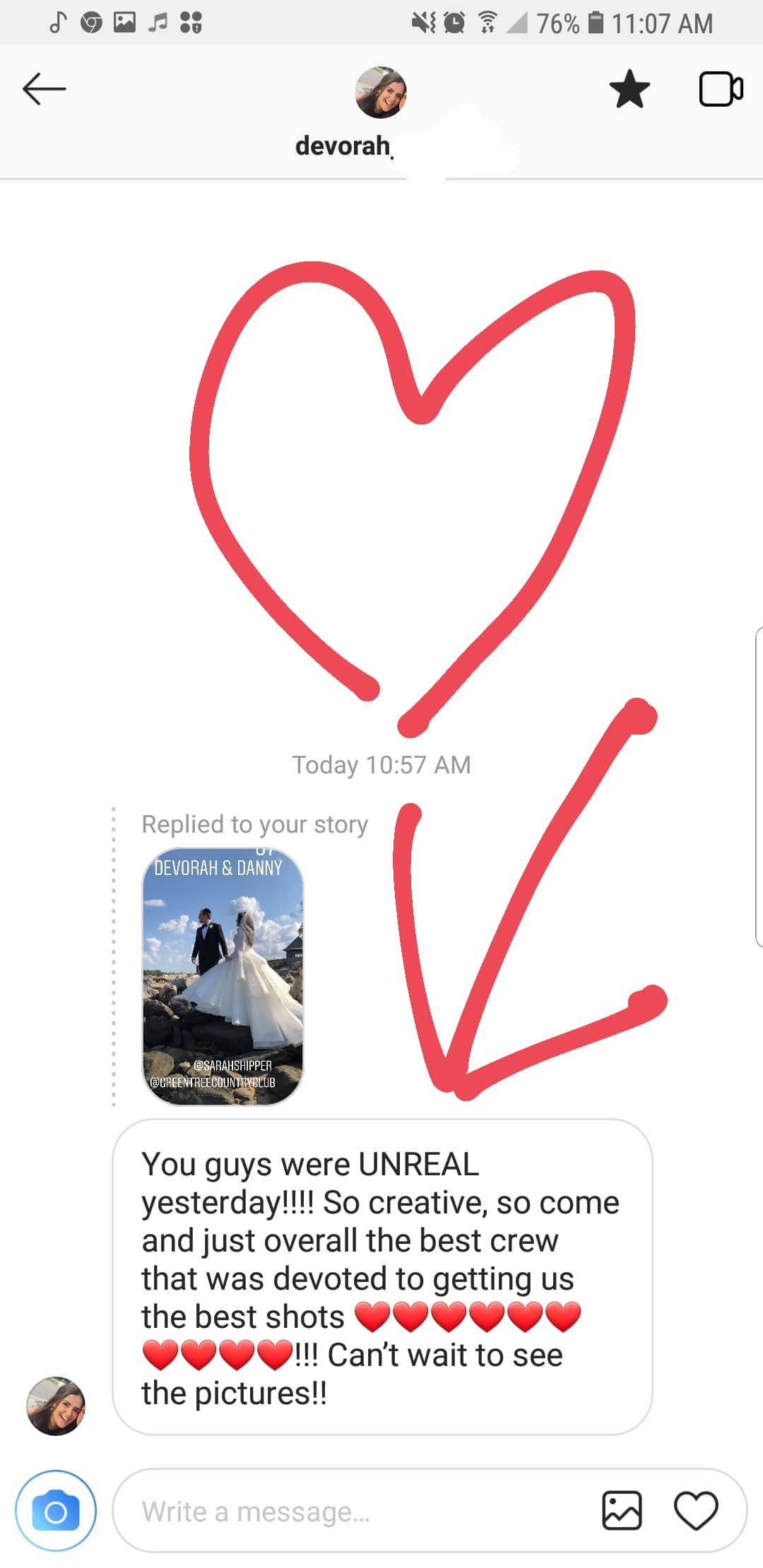Open the blue camera button
Image resolution: width=763 pixels, height=1568 pixels.
point(56,1512)
